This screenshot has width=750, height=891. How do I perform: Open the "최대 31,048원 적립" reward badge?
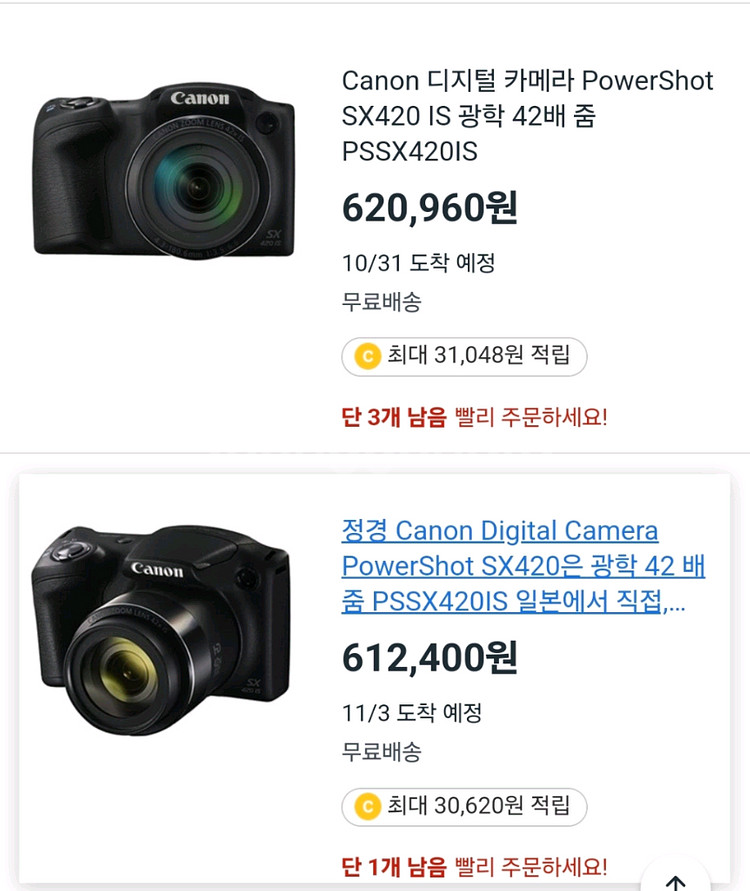coord(463,357)
